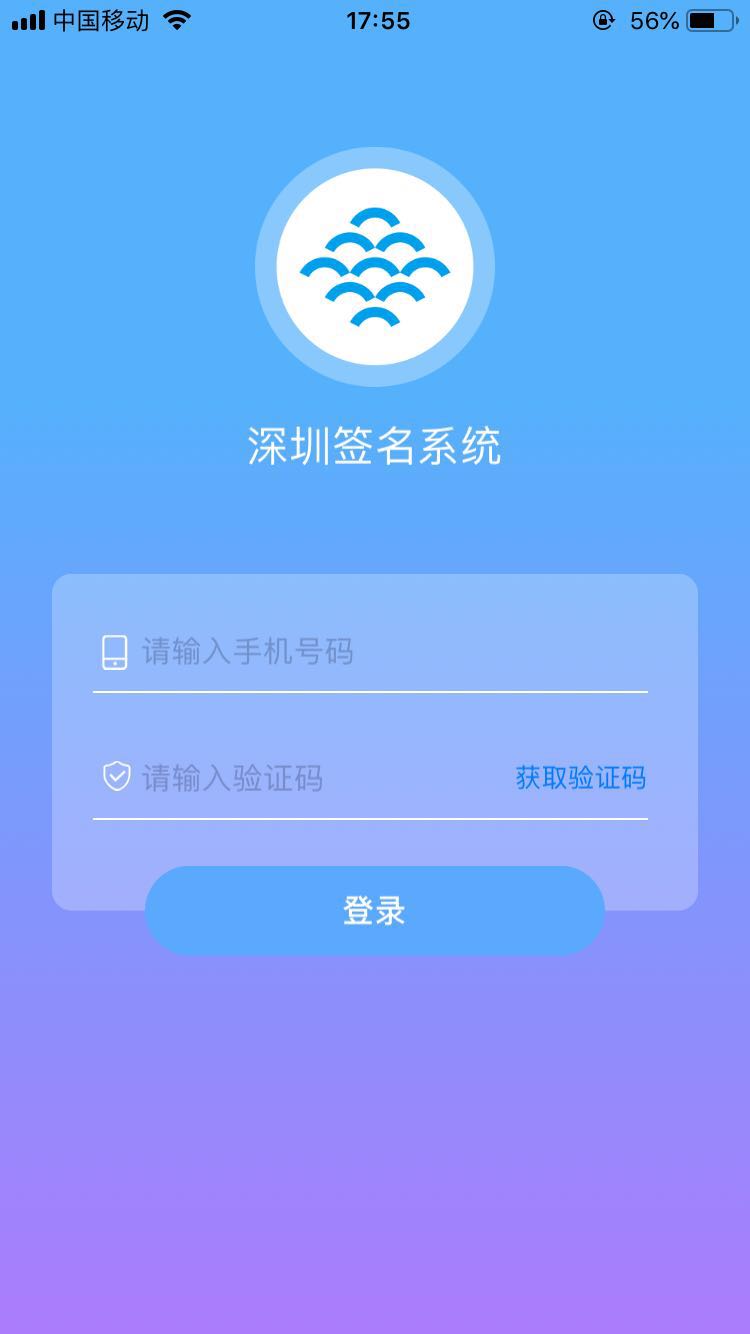Click the 获取验证码 link
Image resolution: width=750 pixels, height=1334 pixels.
[x=579, y=779]
